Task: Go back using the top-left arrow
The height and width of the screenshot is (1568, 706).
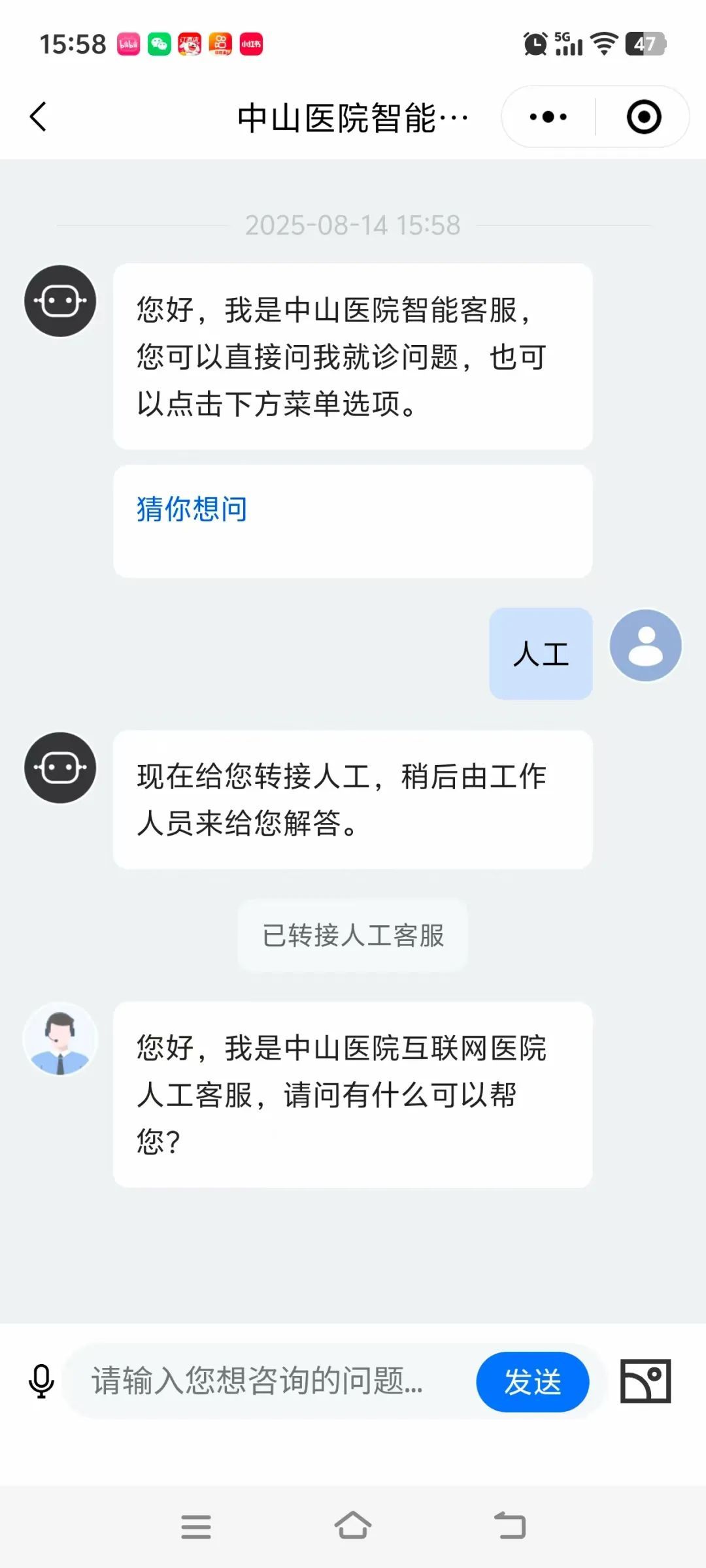Action: 39,118
